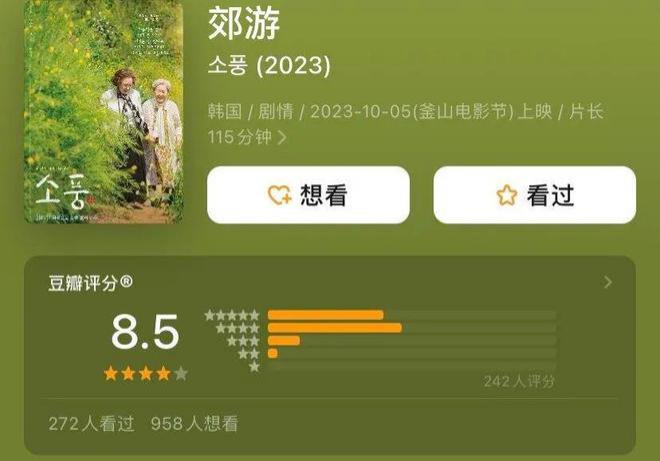Tap the 想看 (want to watch) button

(x=308, y=195)
